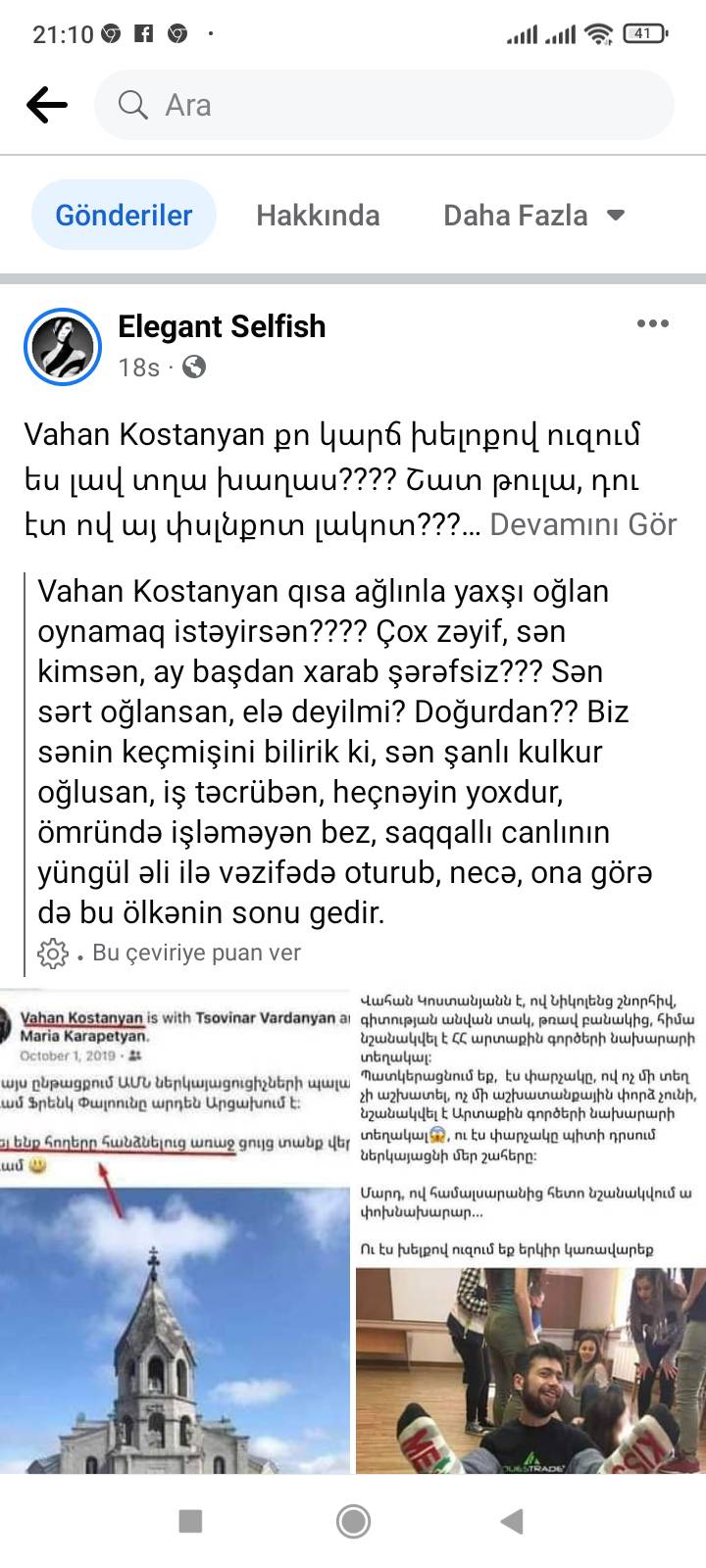Open Elegant Selfish profile picture
Viewport: 706px width, 1568px height.
[63, 346]
